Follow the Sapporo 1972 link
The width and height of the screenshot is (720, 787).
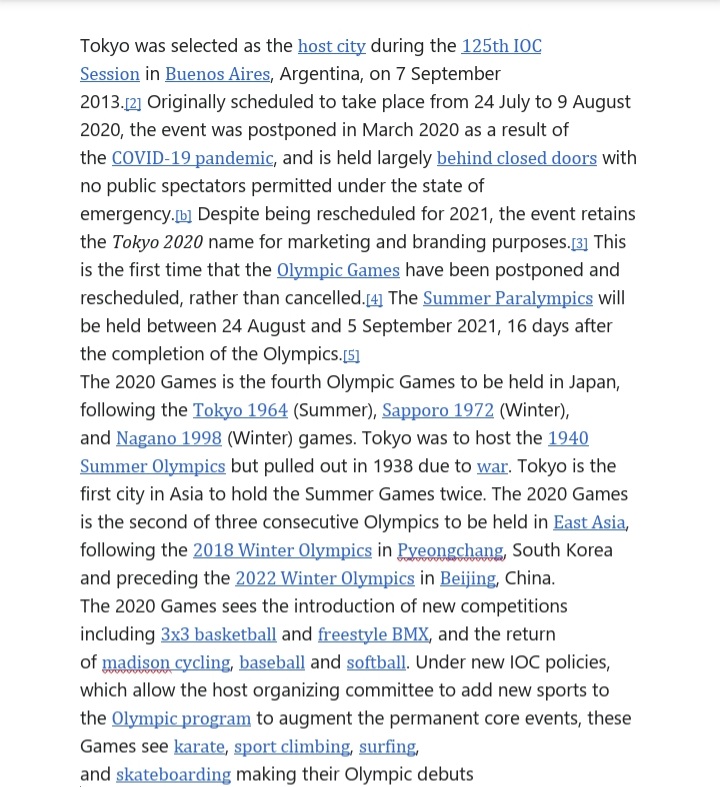(438, 410)
